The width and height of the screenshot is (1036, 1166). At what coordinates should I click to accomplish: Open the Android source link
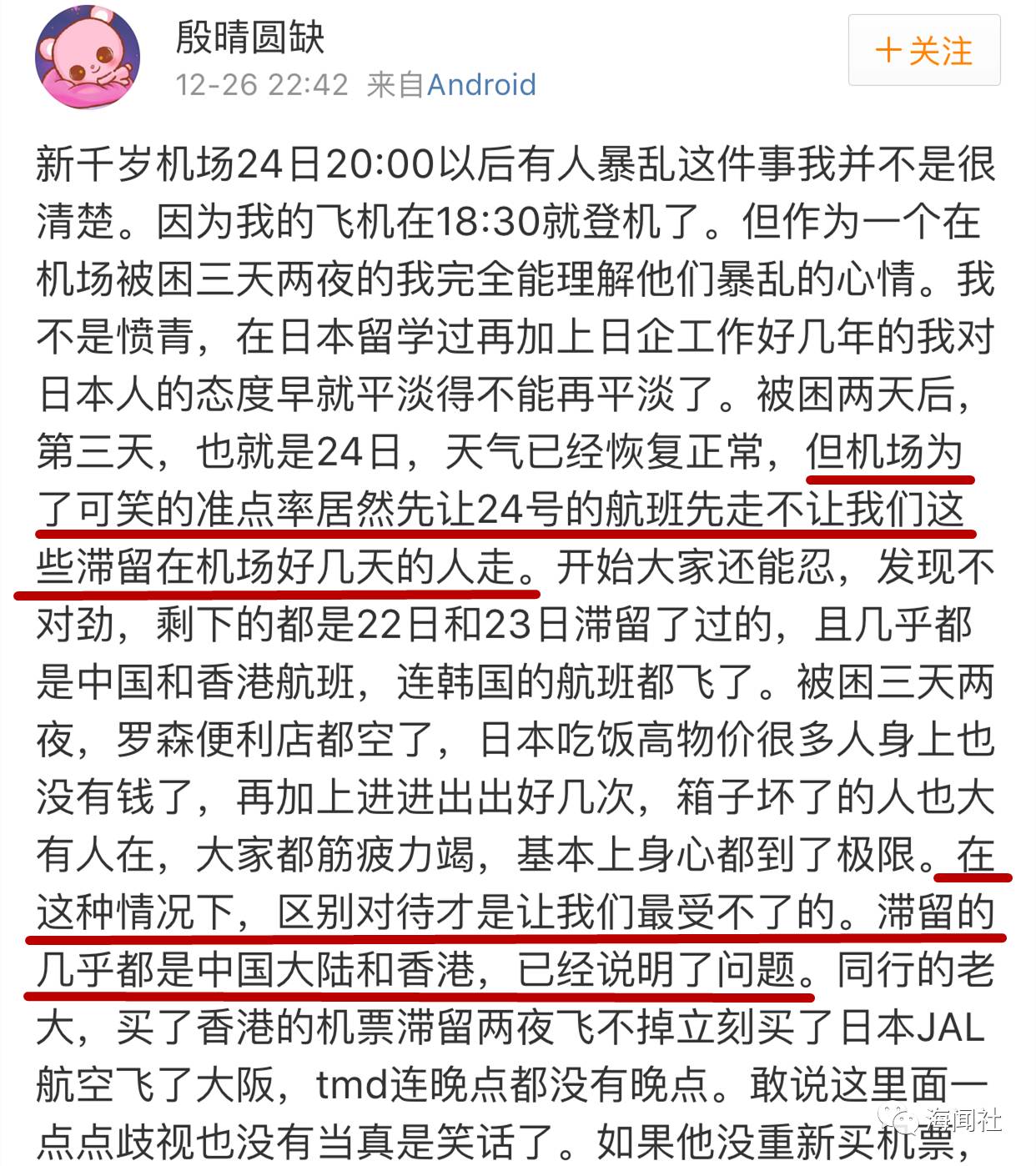point(481,85)
